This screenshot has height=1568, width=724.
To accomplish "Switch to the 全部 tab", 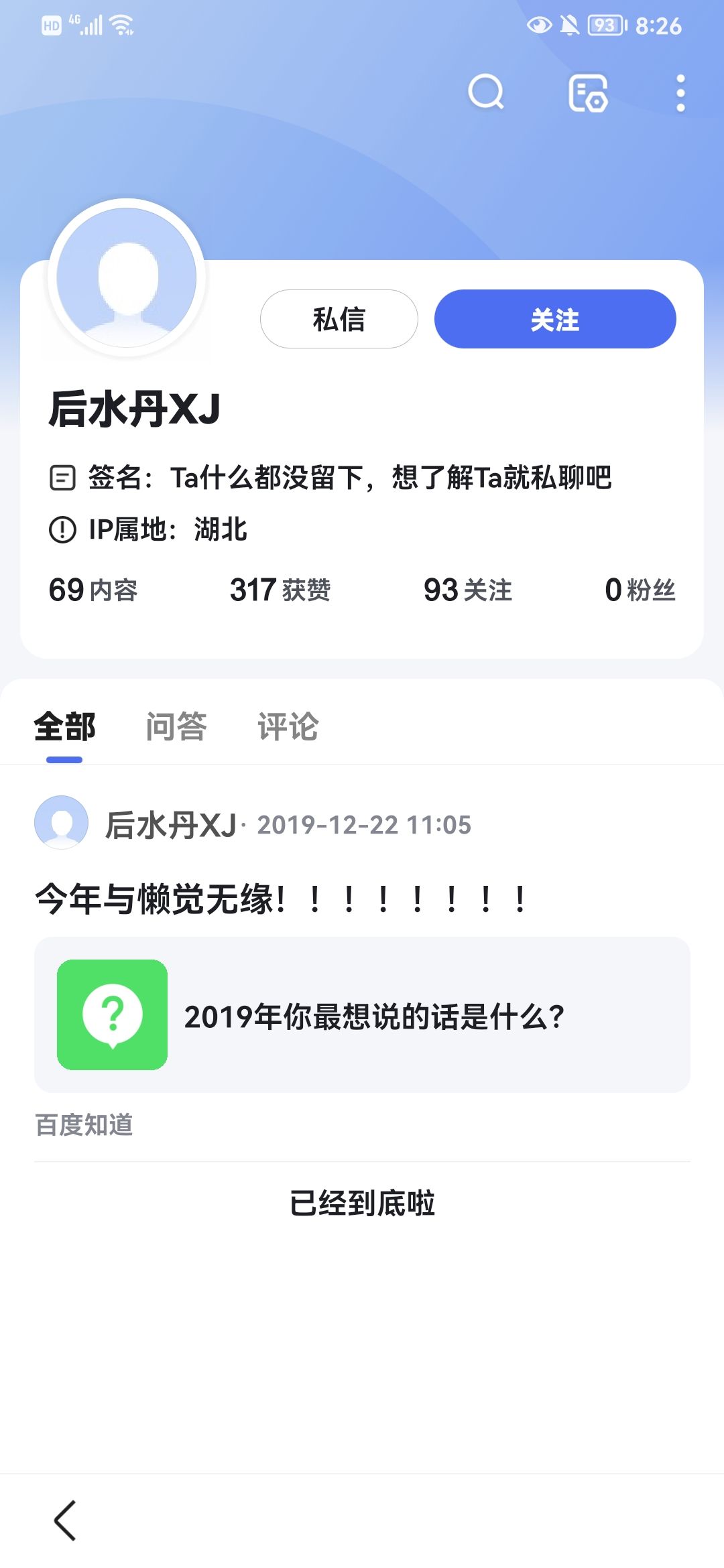I will (64, 727).
